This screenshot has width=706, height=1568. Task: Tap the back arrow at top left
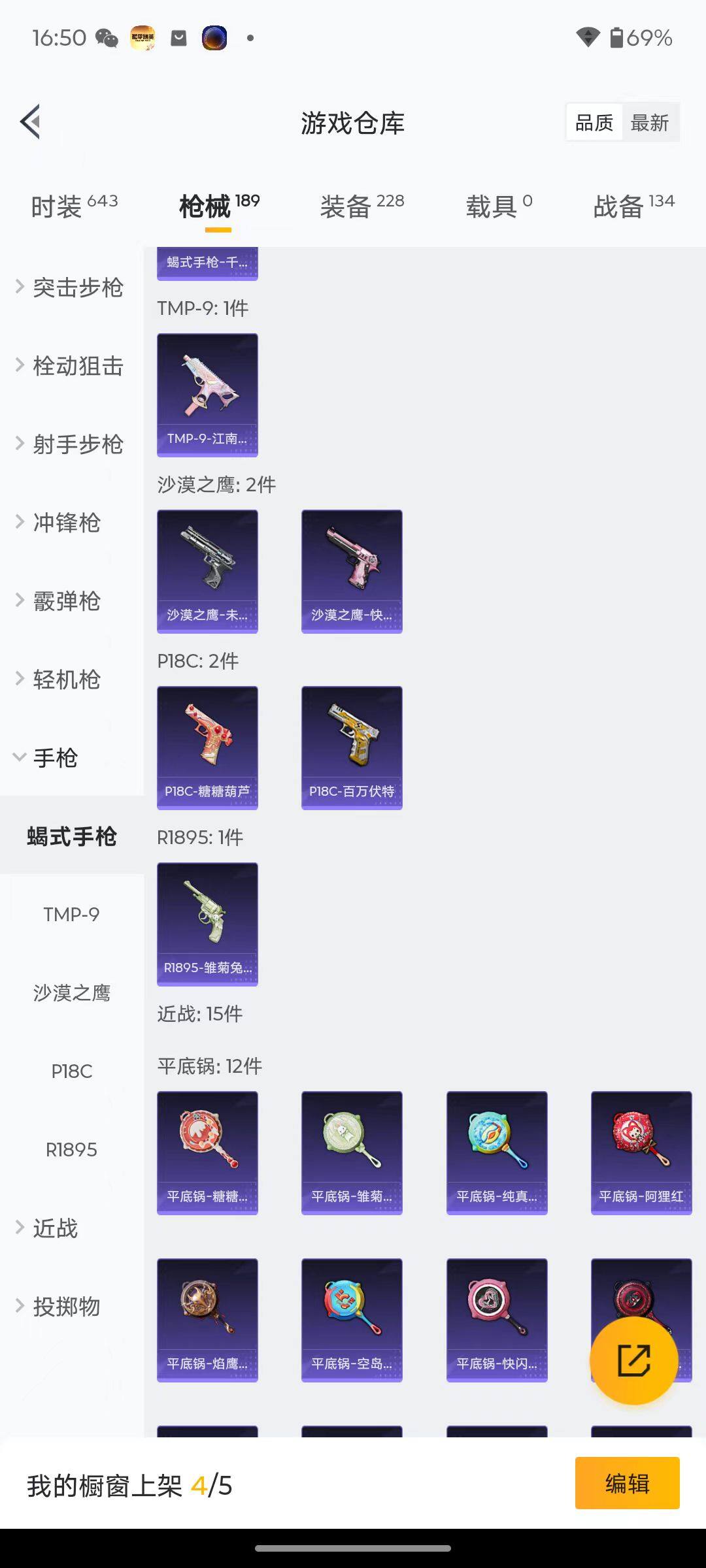(x=30, y=122)
